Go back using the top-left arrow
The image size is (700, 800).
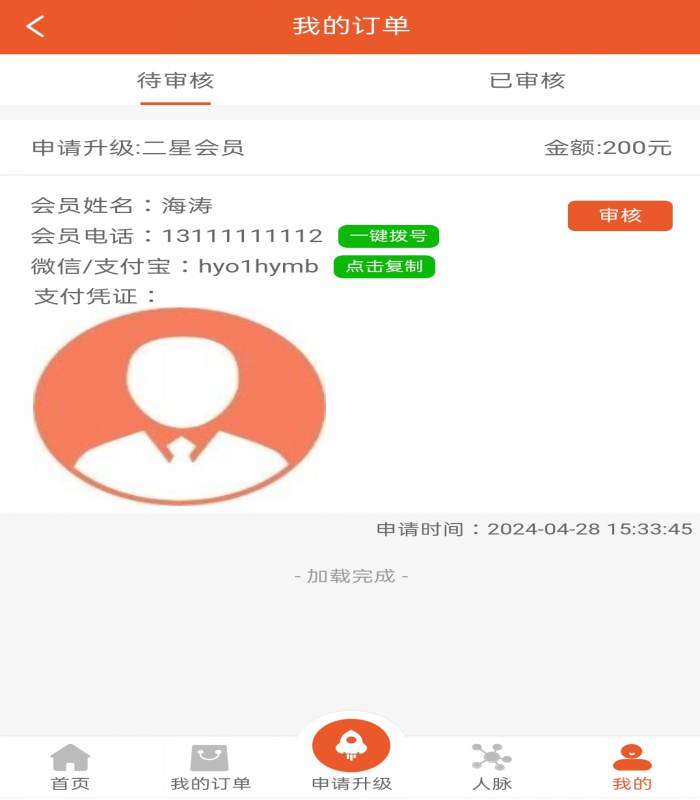36,27
